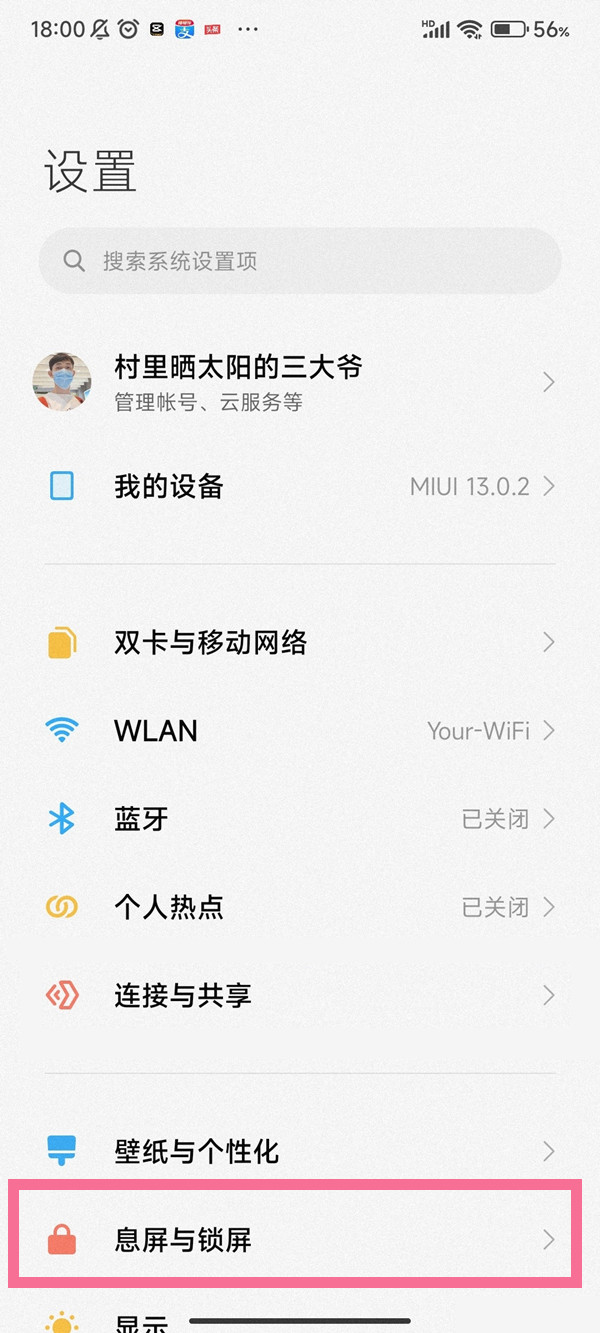Go to 双卡与移动网络 settings
This screenshot has width=600, height=1333.
click(300, 642)
